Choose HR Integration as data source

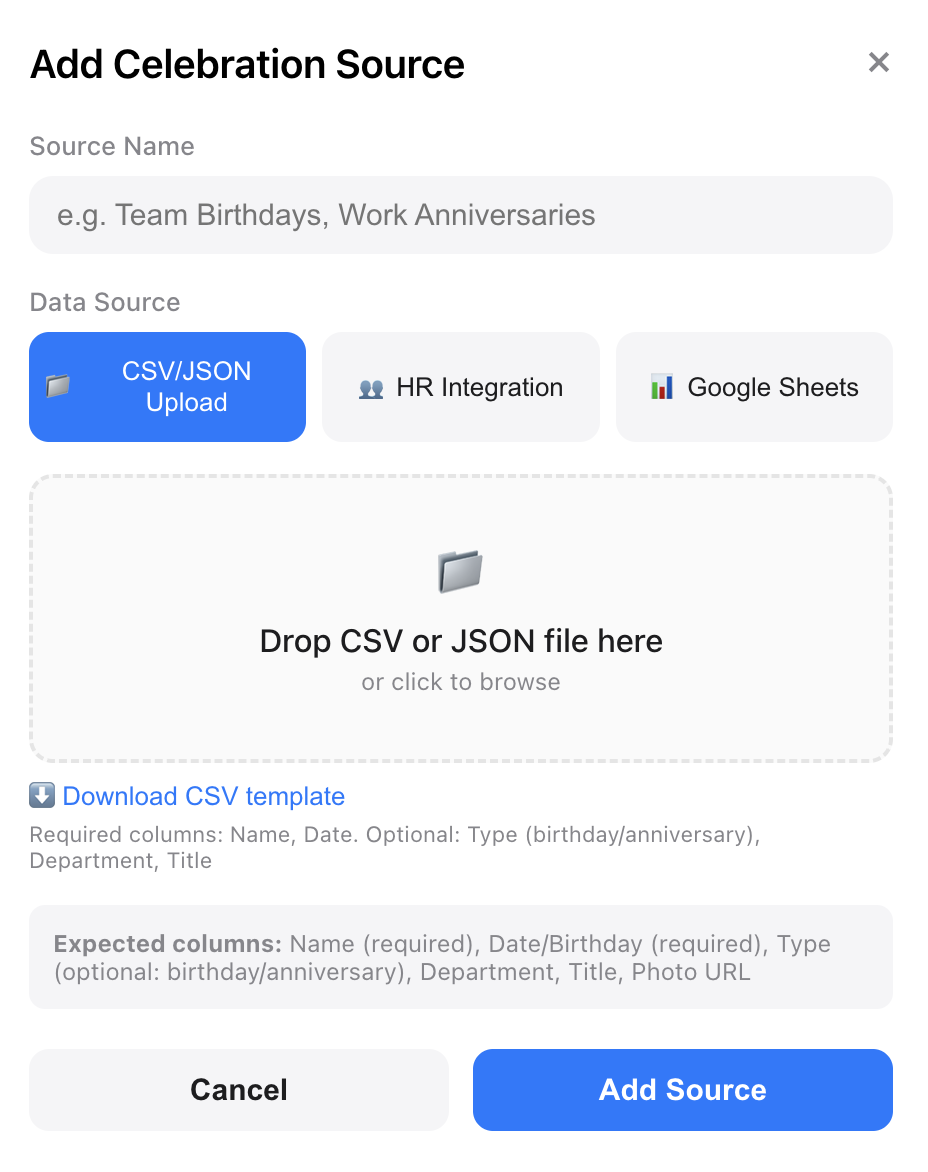coord(461,387)
